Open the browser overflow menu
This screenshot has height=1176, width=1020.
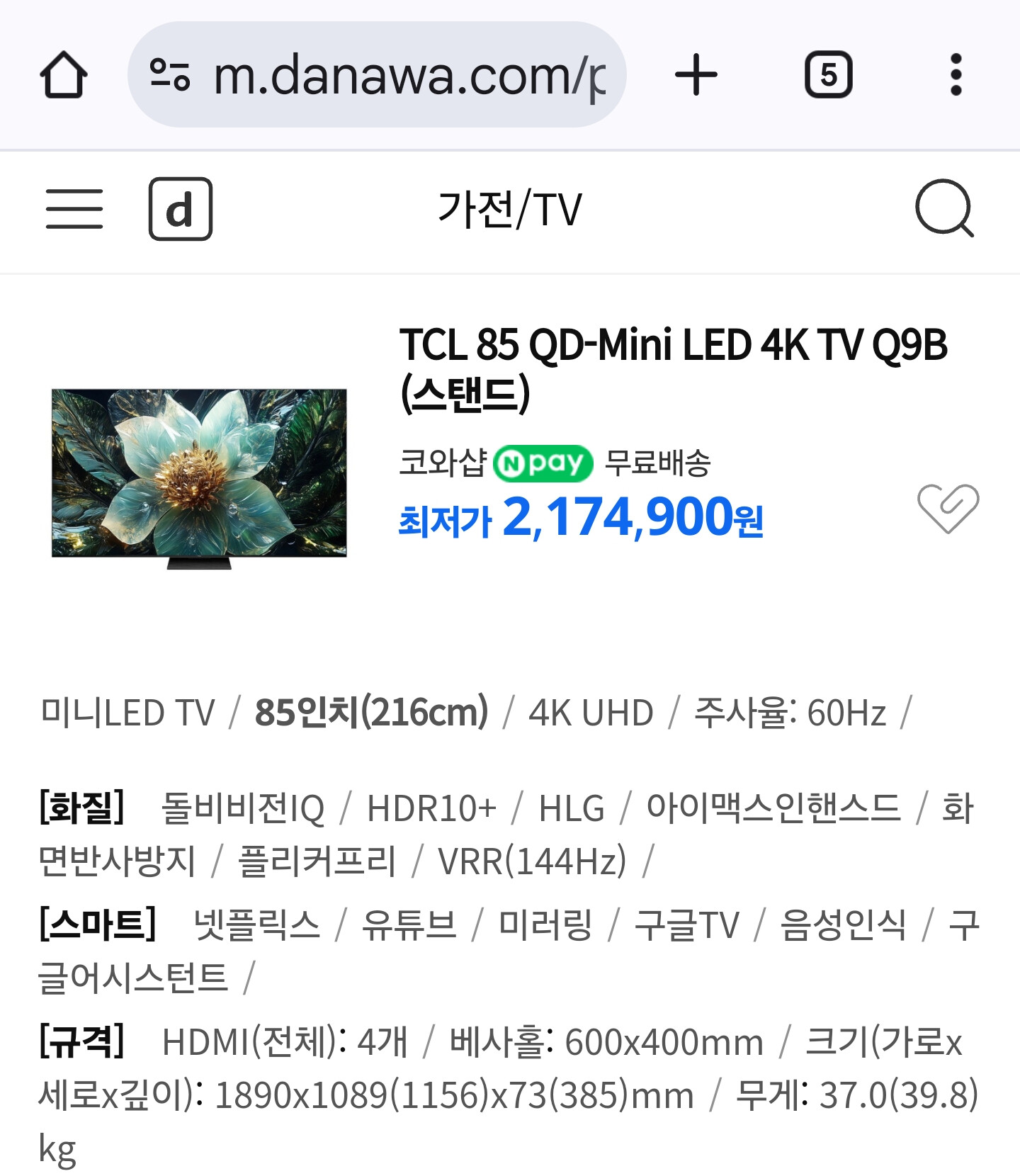956,74
